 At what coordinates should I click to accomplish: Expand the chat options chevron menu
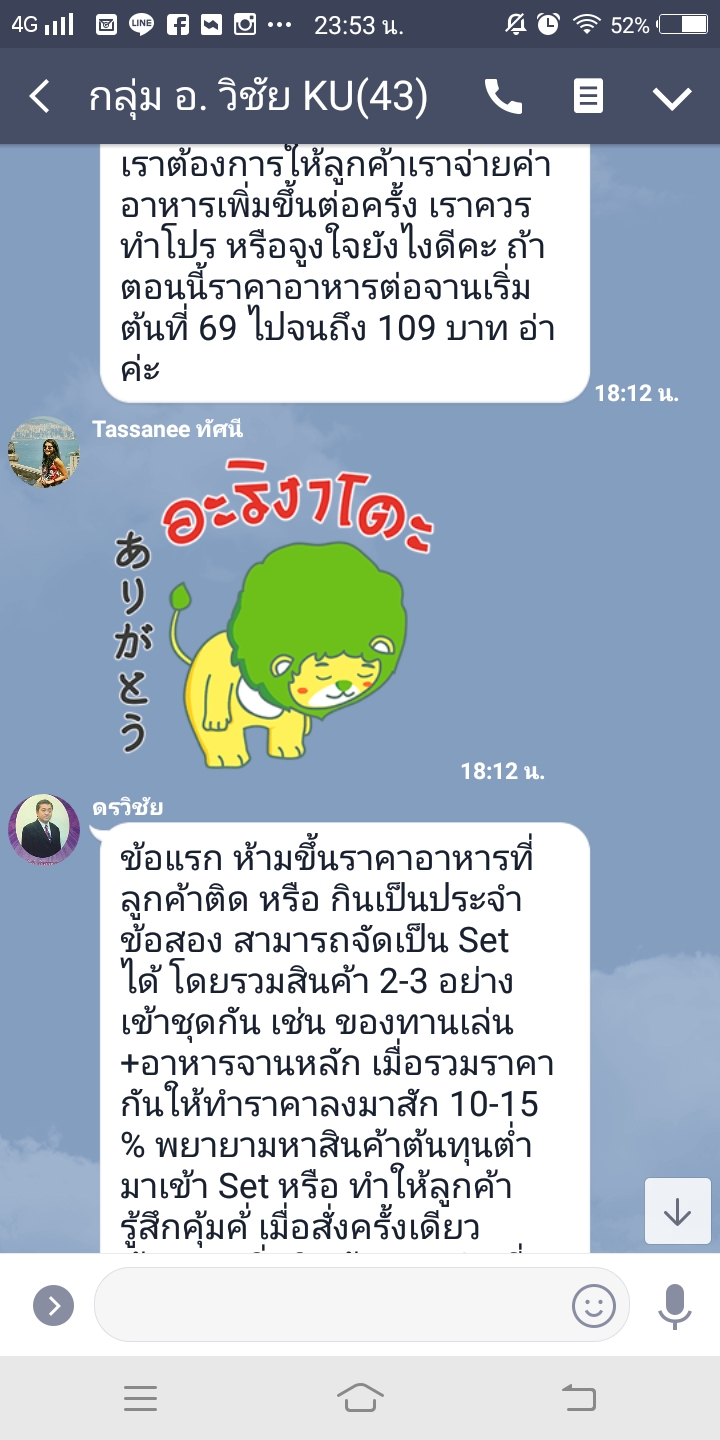click(671, 97)
